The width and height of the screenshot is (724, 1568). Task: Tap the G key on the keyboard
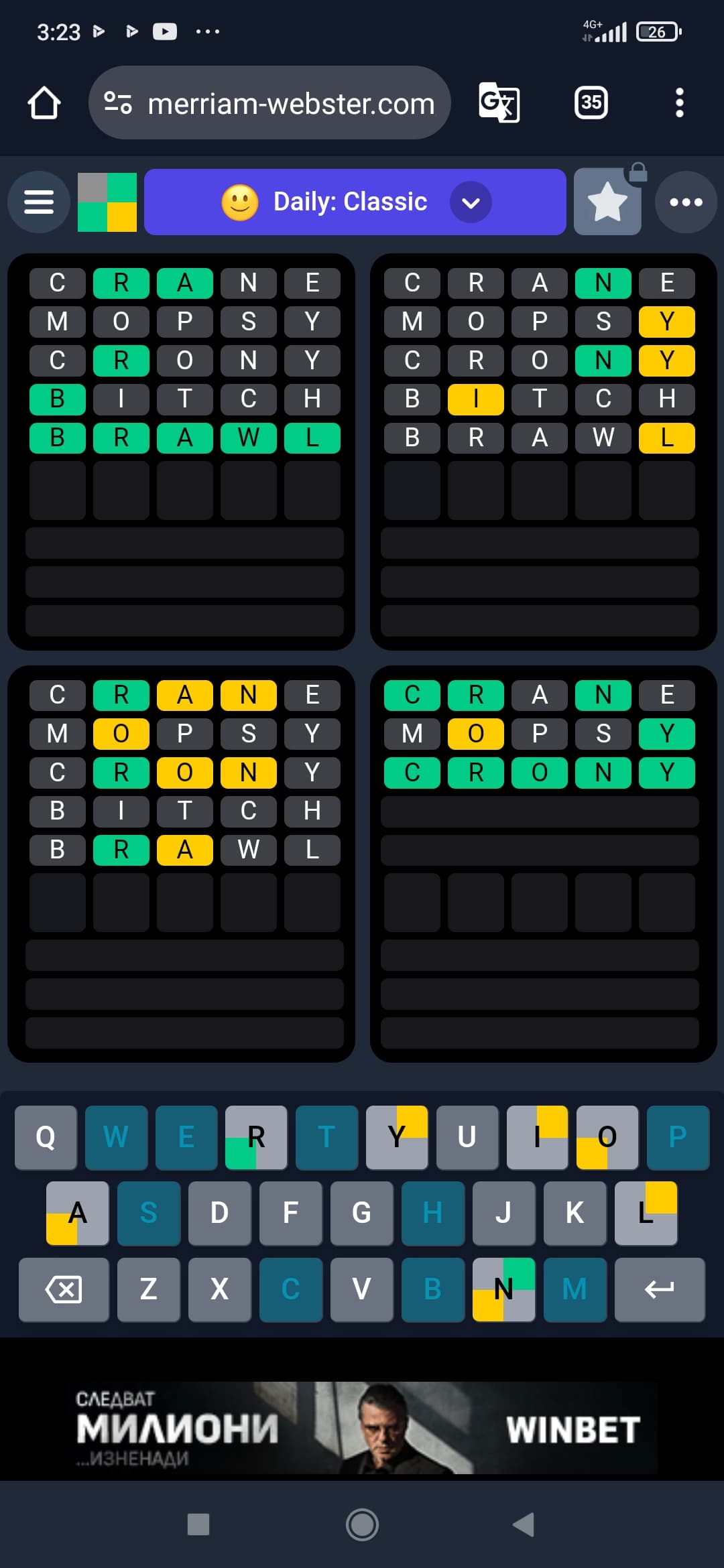361,1213
